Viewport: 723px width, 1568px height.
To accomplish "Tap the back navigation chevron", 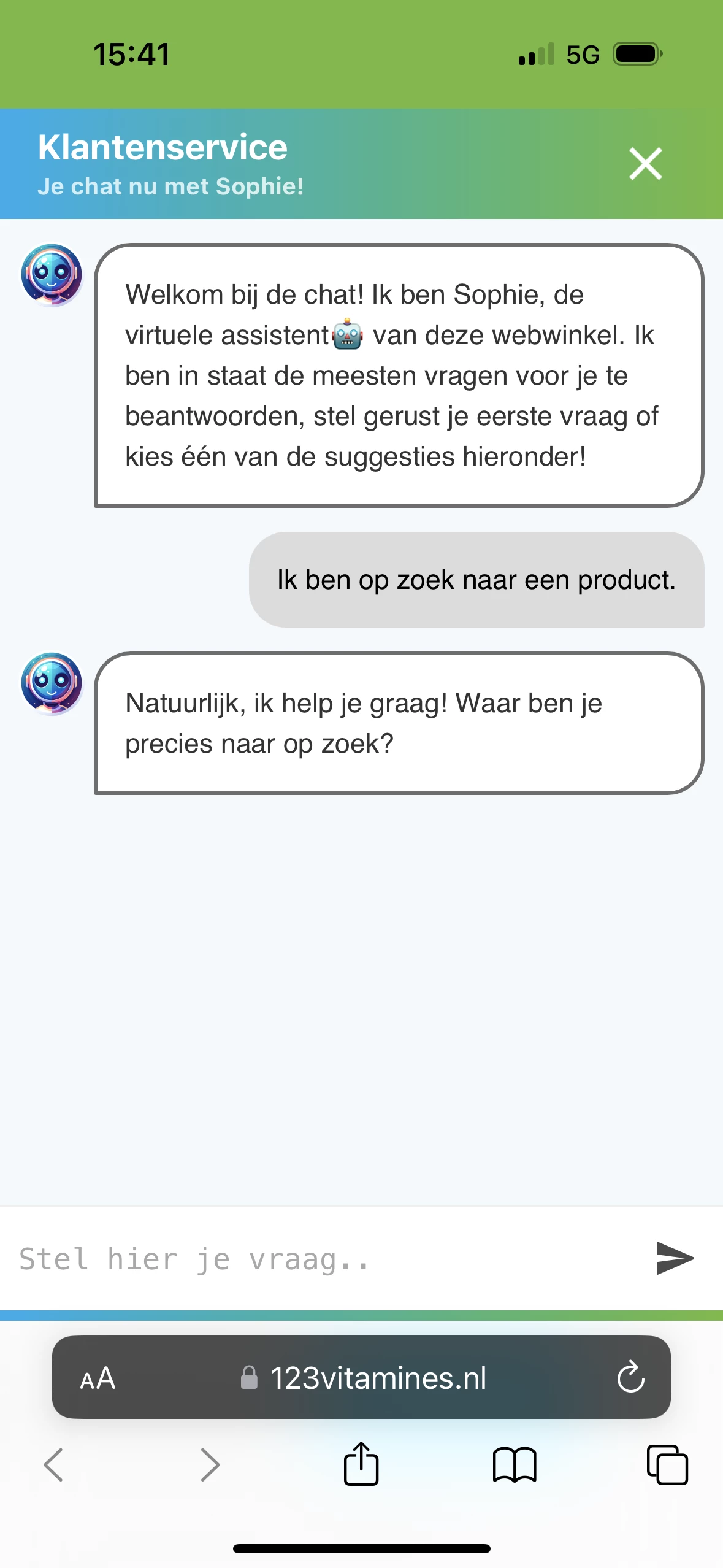I will (x=53, y=1466).
